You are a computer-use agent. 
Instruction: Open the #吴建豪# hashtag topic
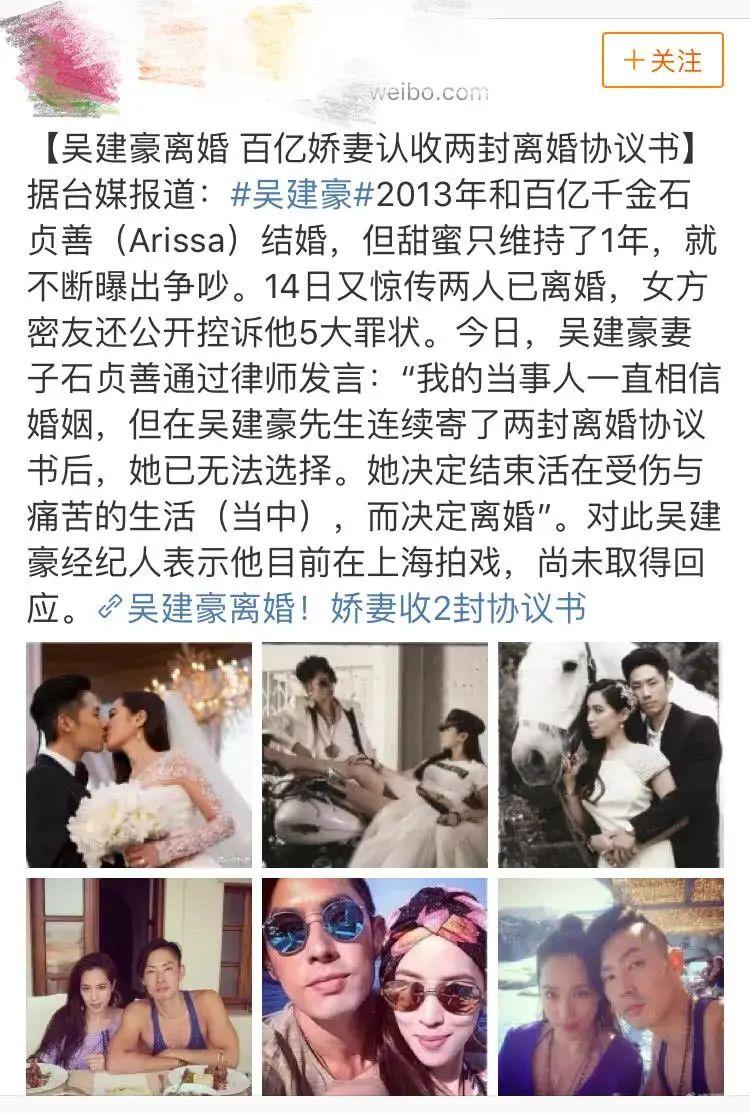click(293, 195)
